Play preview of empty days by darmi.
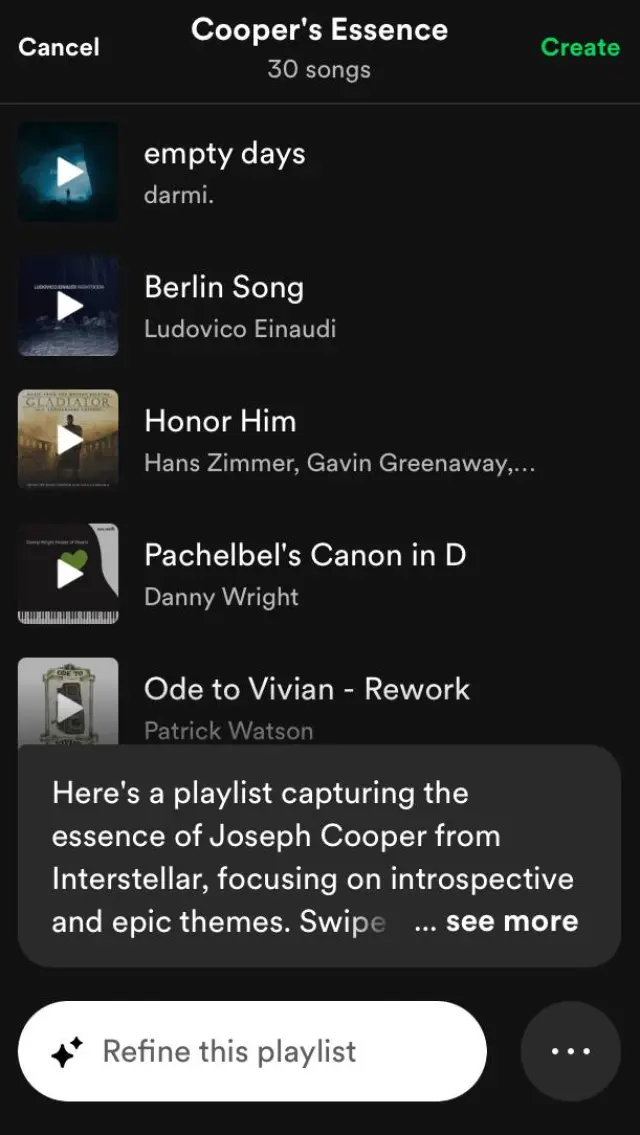 point(68,172)
